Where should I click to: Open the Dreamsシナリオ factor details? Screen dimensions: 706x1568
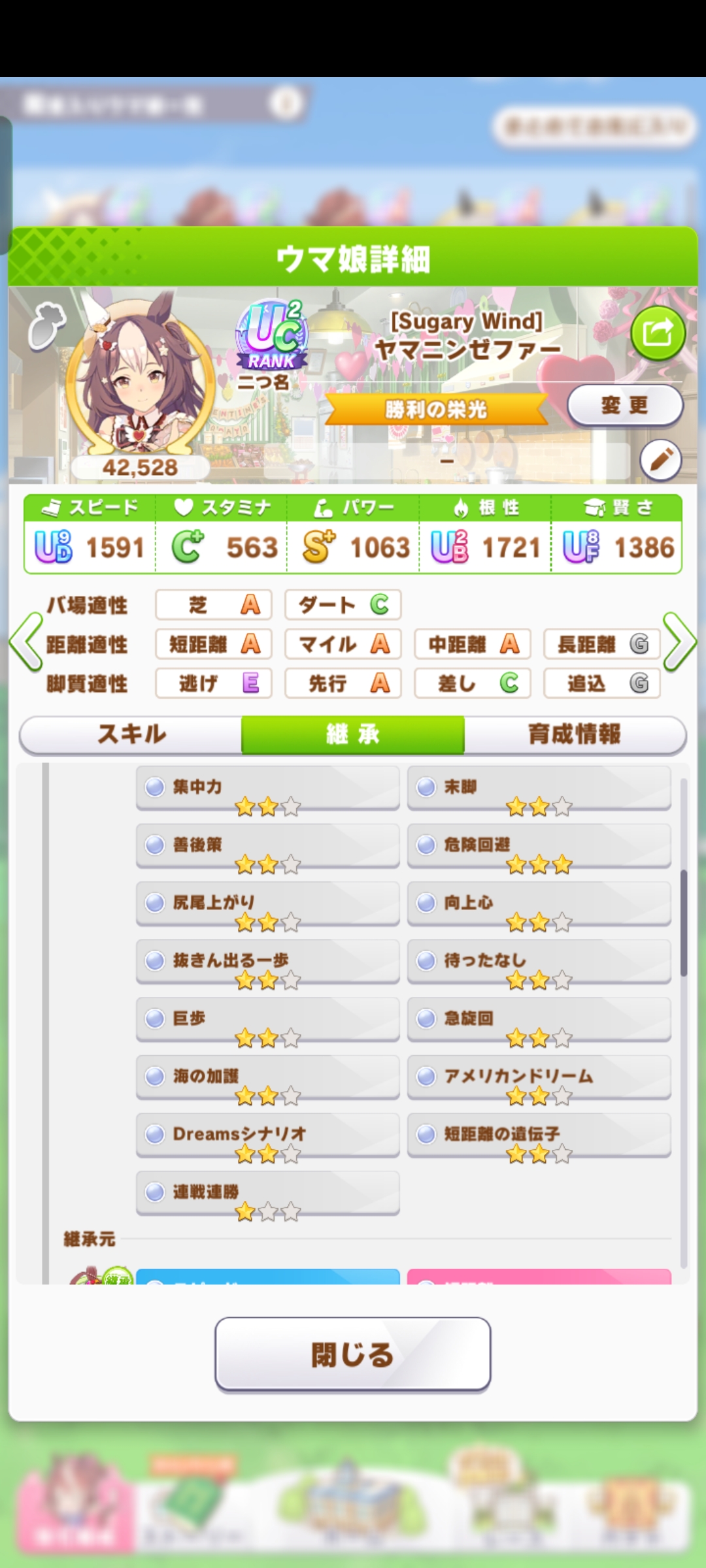pos(267,1135)
